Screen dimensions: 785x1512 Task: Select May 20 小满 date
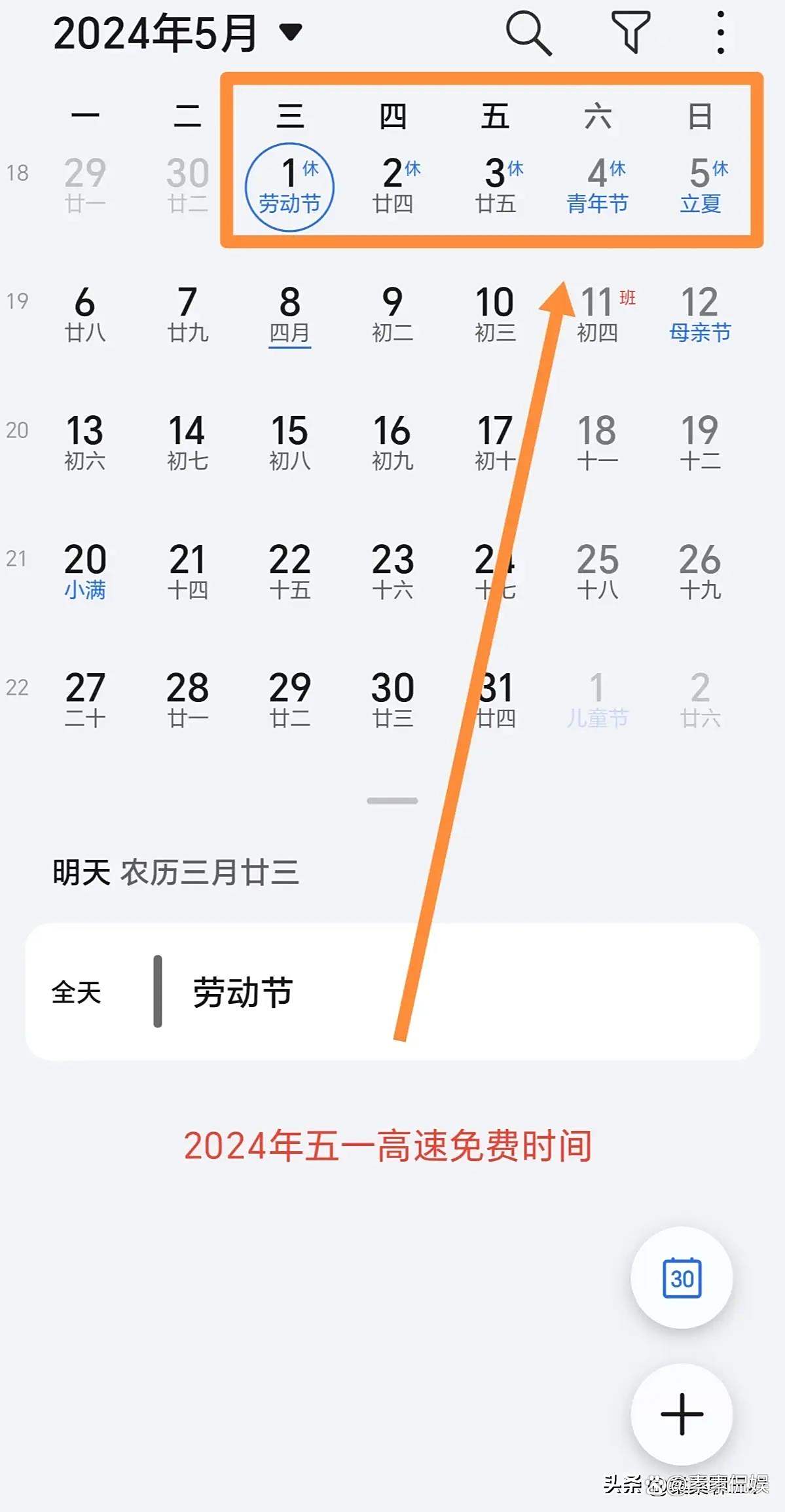(85, 571)
